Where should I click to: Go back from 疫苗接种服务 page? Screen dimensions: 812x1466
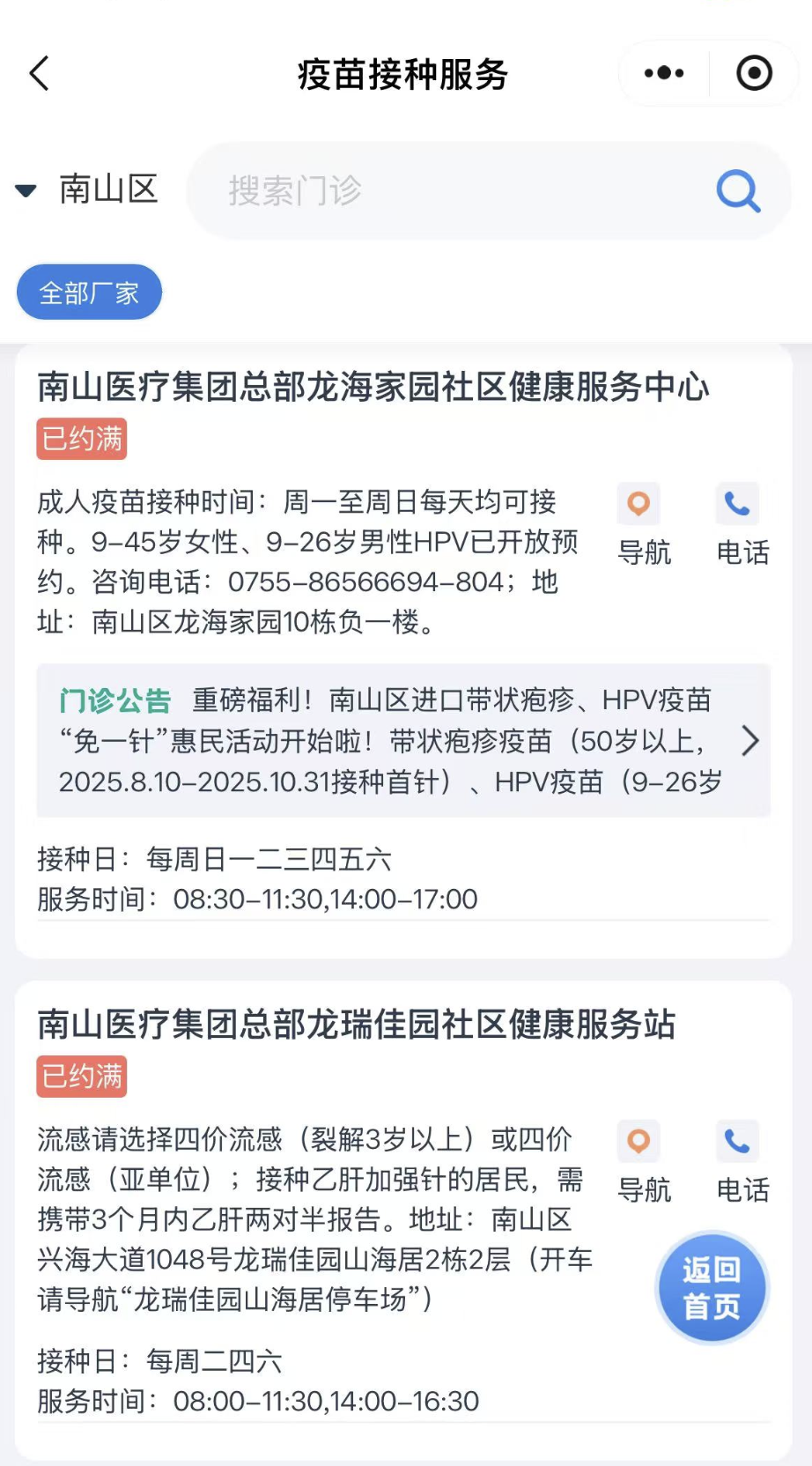point(40,74)
